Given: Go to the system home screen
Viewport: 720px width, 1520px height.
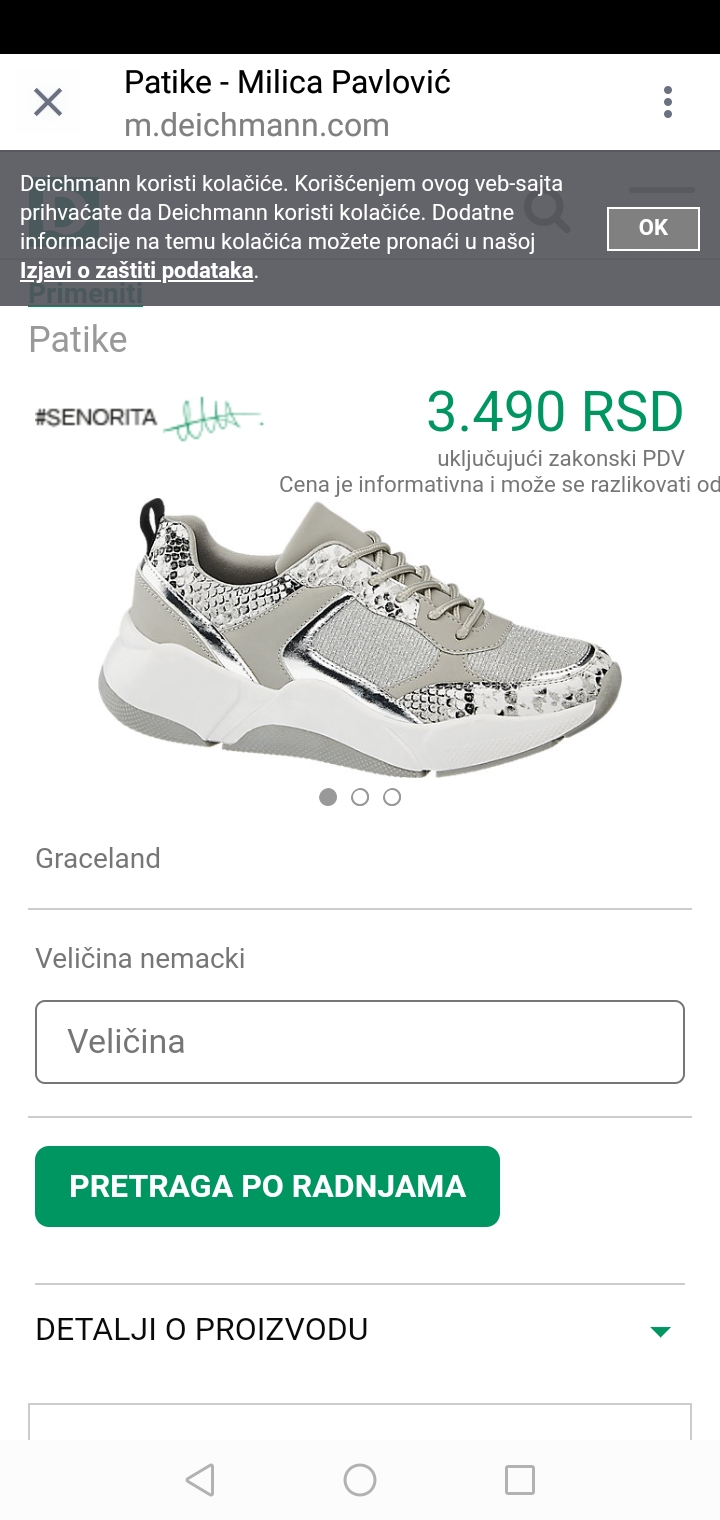Looking at the screenshot, I should click(x=360, y=1480).
